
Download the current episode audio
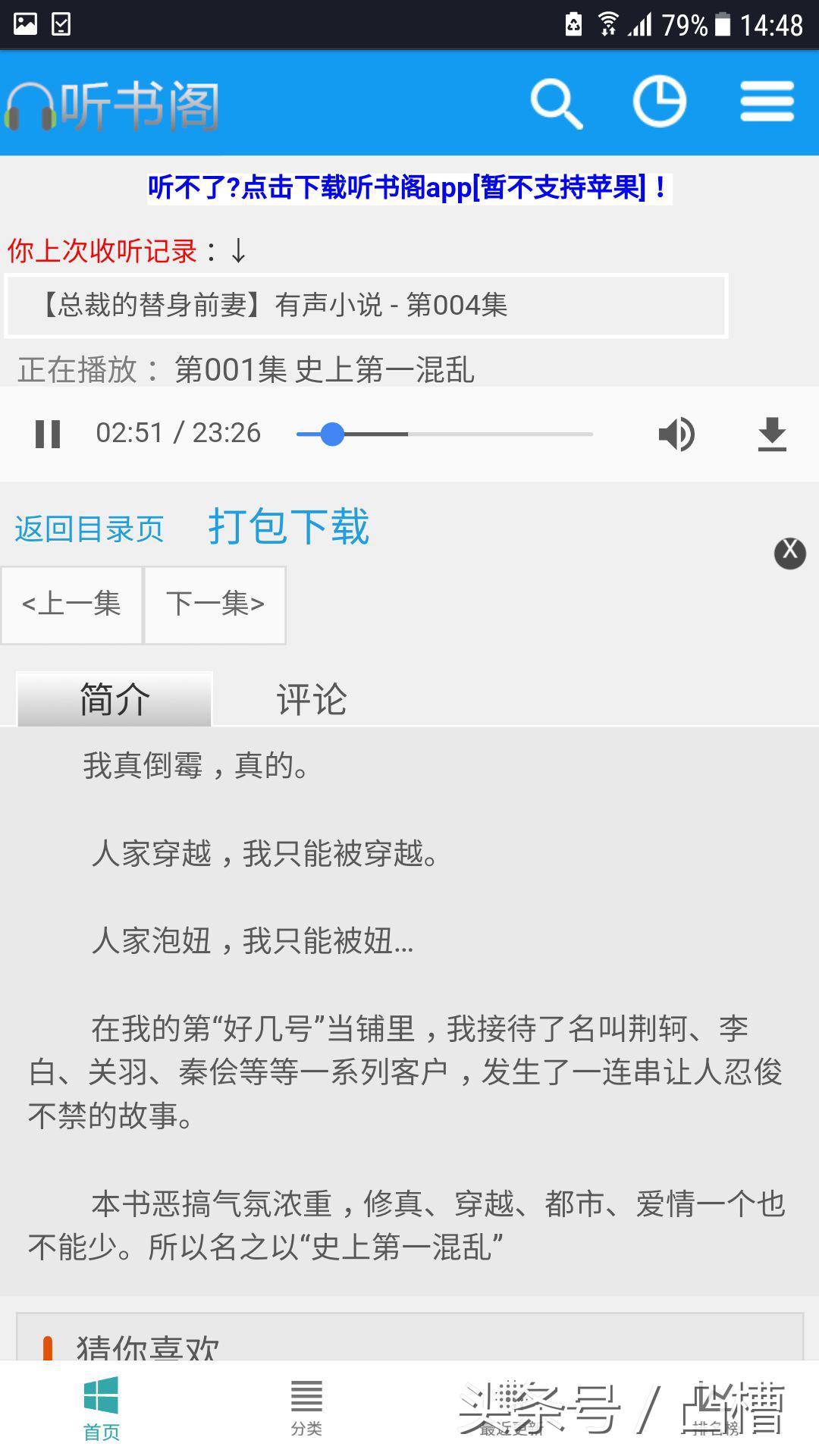point(772,435)
